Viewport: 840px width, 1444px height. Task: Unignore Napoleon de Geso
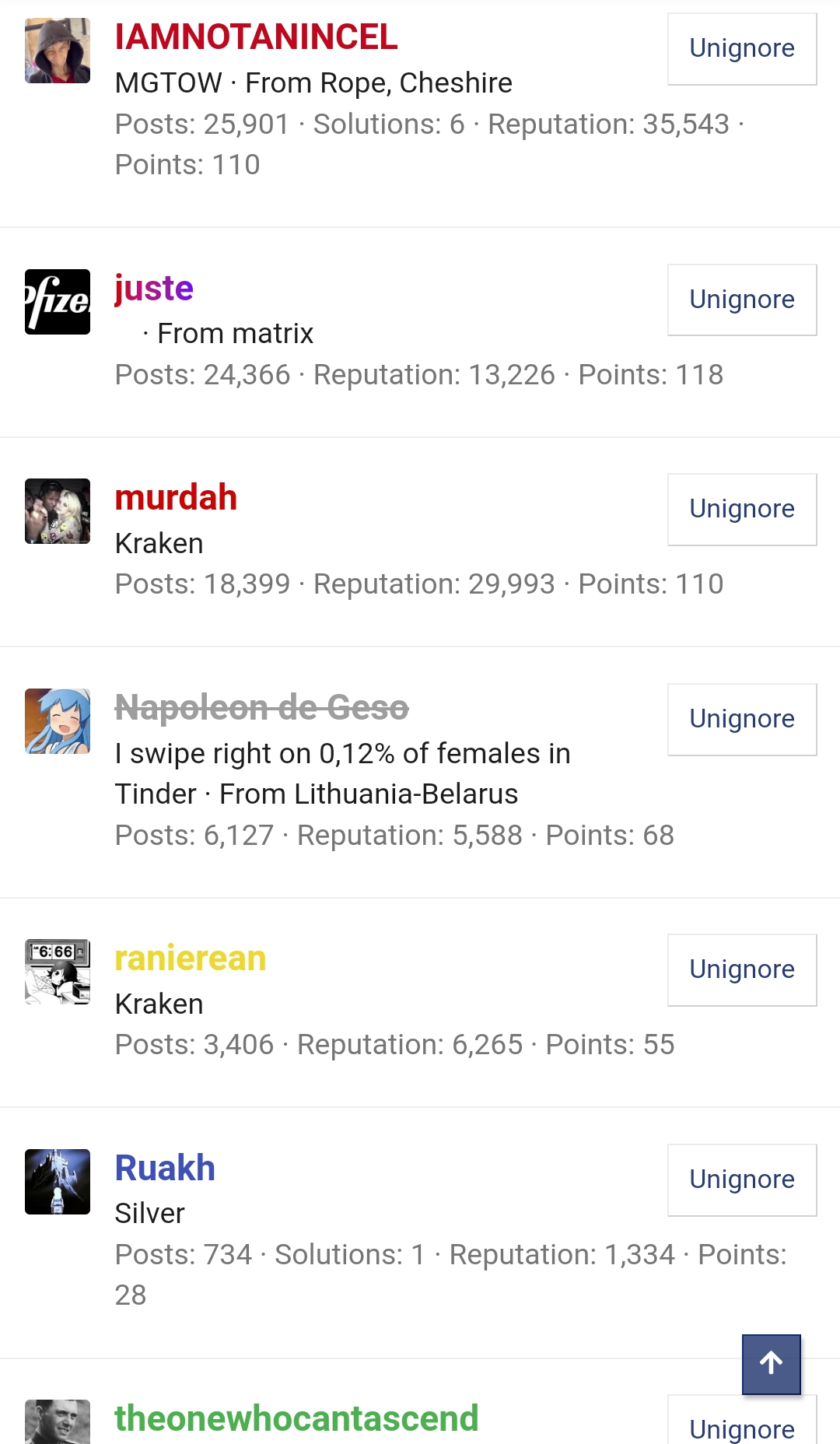point(741,719)
